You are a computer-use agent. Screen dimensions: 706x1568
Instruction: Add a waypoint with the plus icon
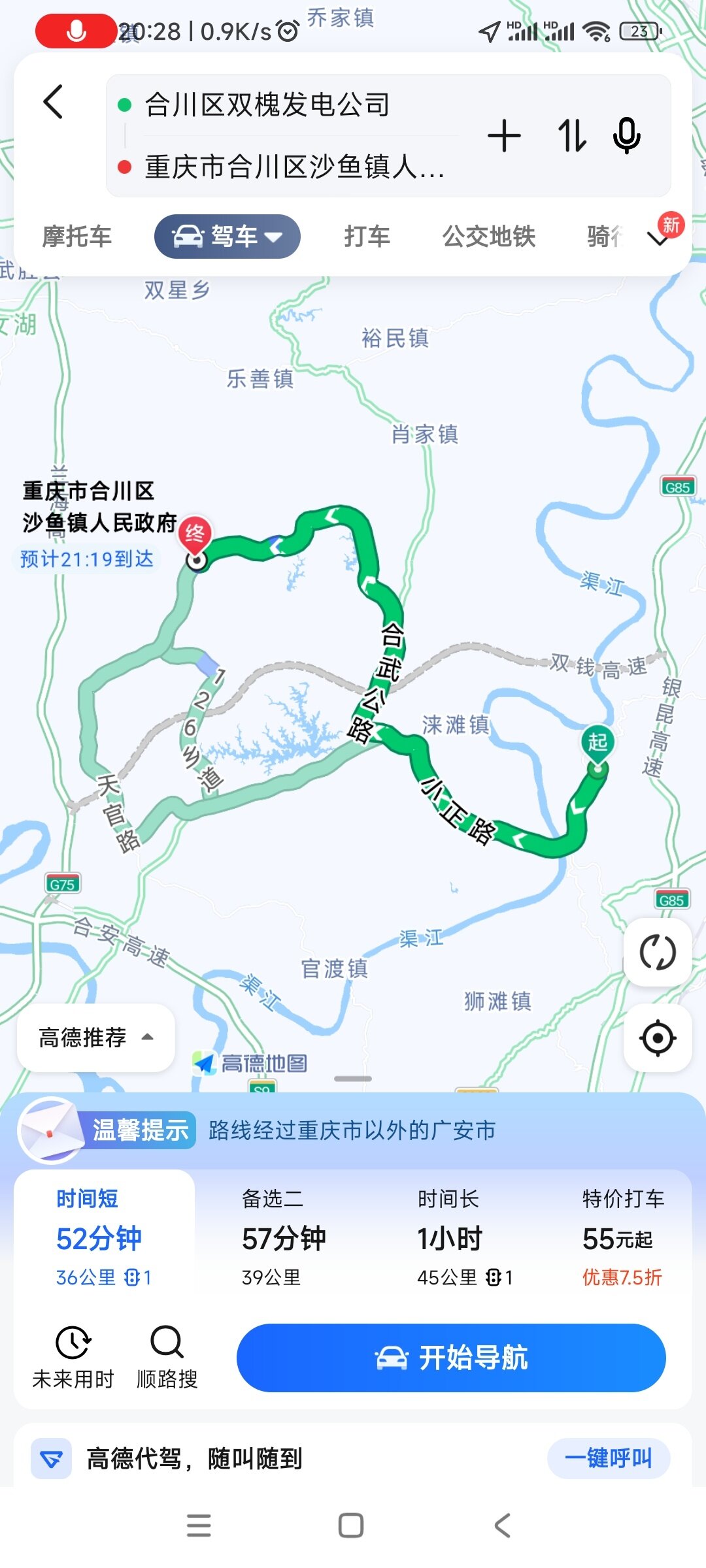[504, 137]
